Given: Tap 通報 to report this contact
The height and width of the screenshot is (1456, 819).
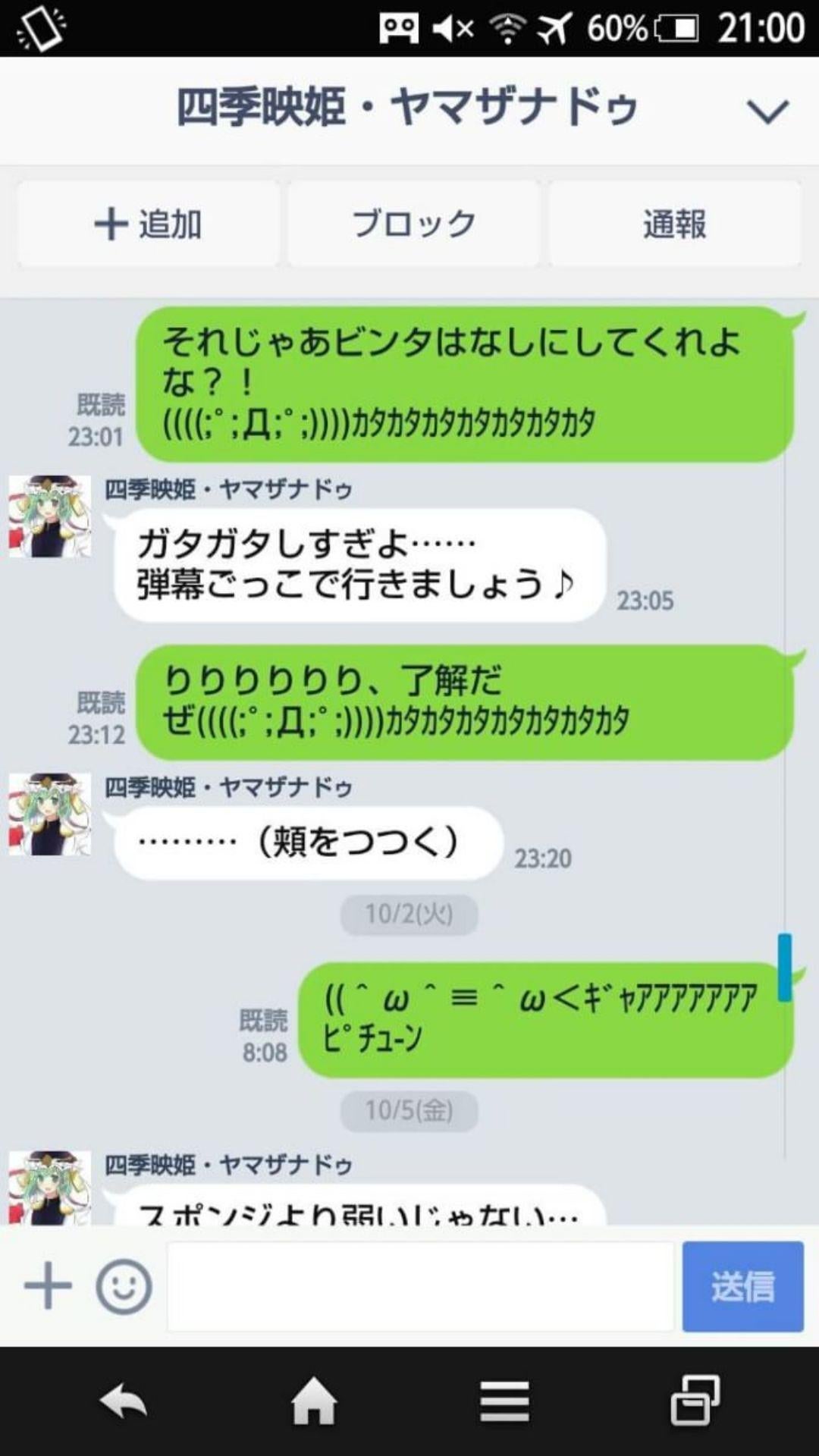Looking at the screenshot, I should [673, 223].
